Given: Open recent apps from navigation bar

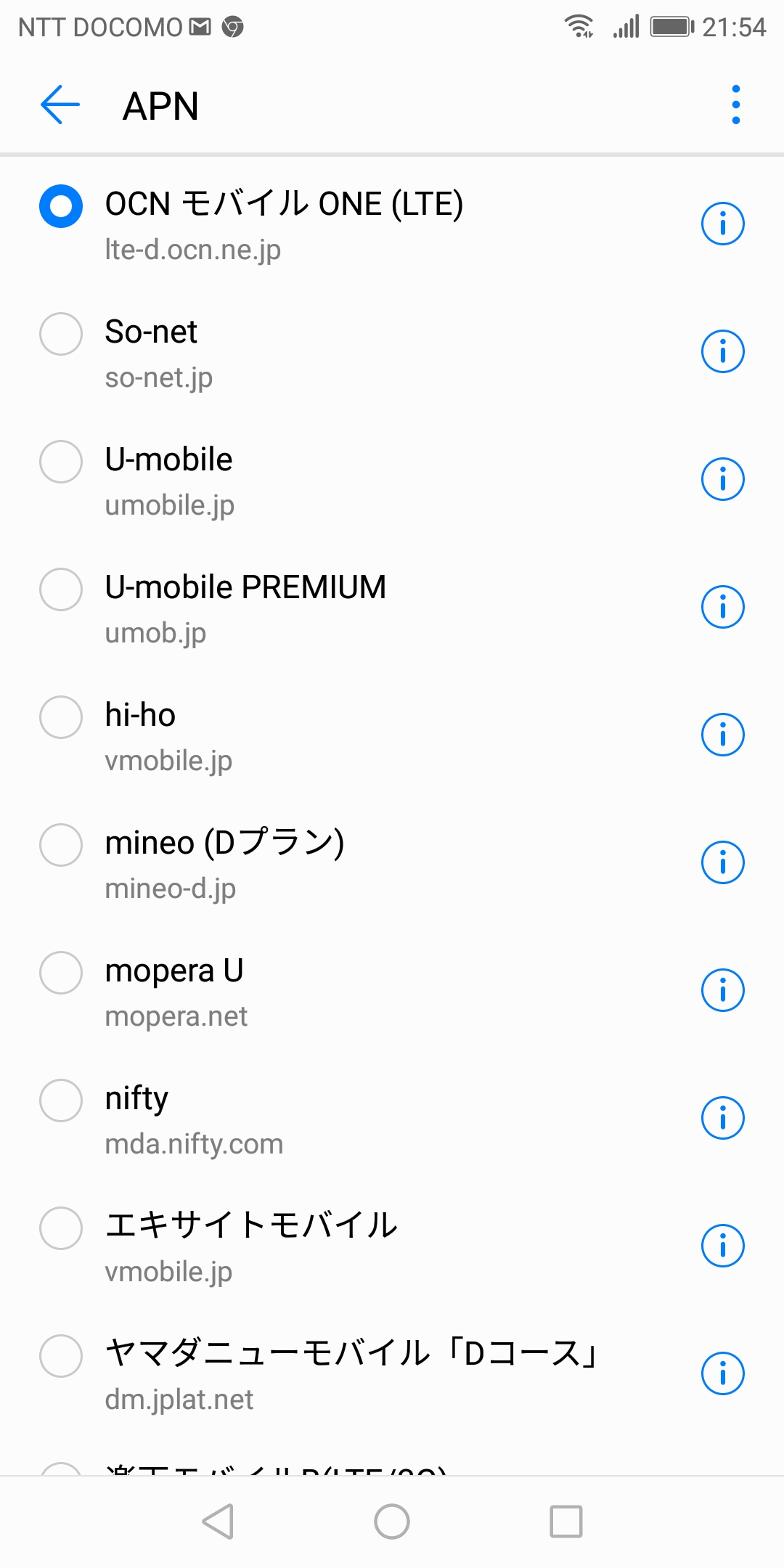Looking at the screenshot, I should tap(566, 1522).
